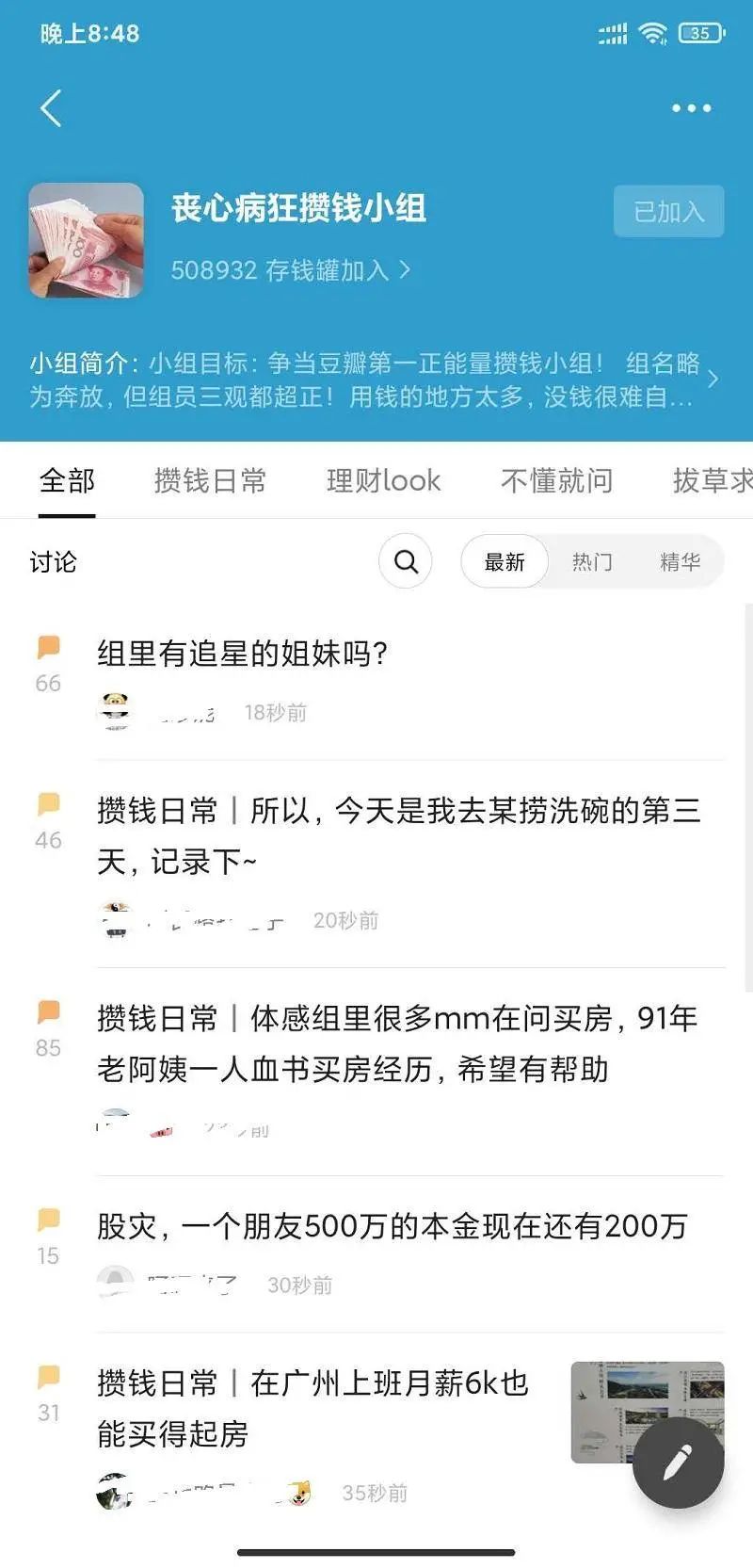753x1568 pixels.
Task: Open the 股灾 500万本金 post
Action: coord(392,1226)
